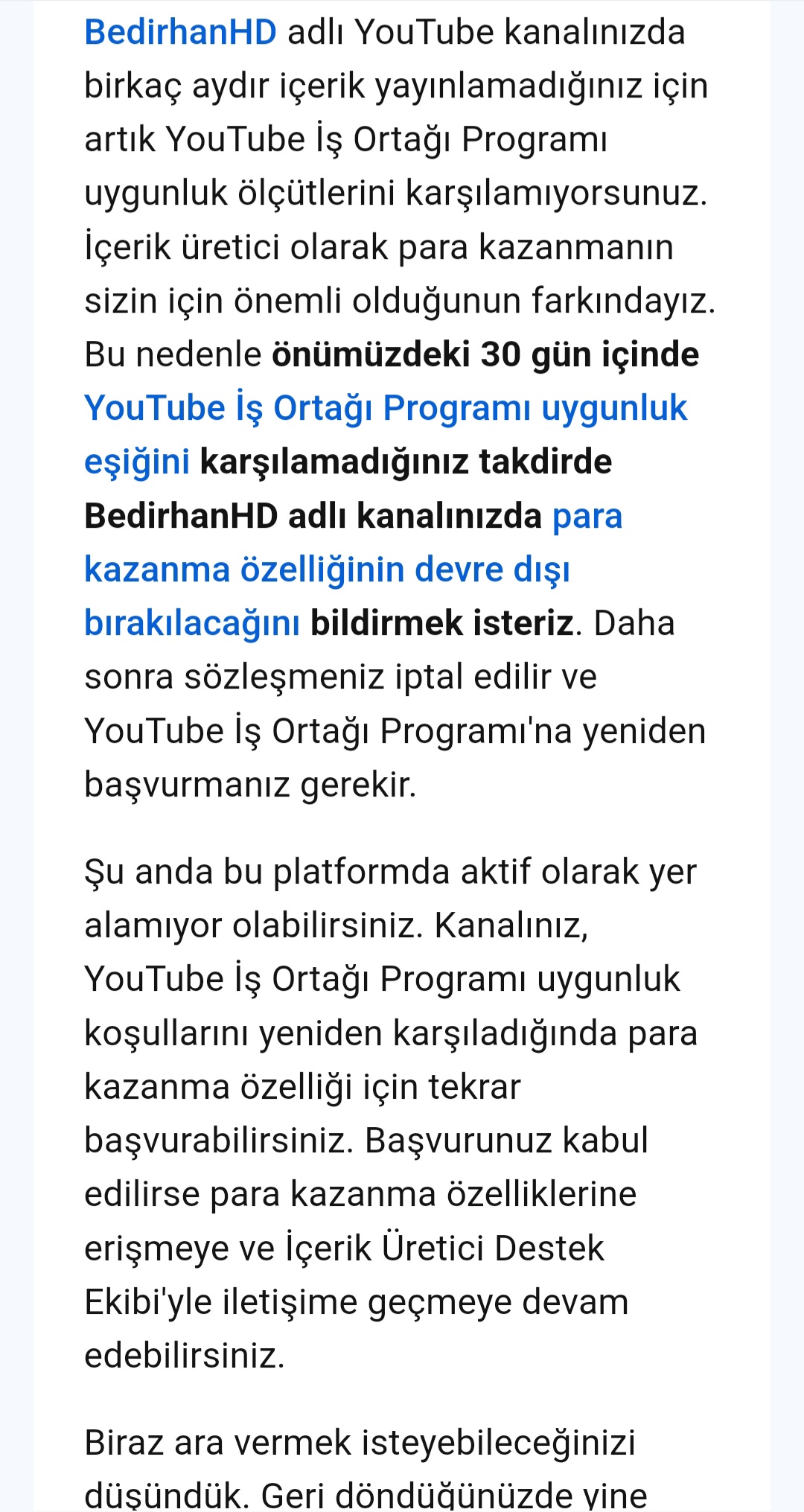Open the BedirhanHD channel link
The height and width of the screenshot is (1512, 804).
click(x=180, y=33)
